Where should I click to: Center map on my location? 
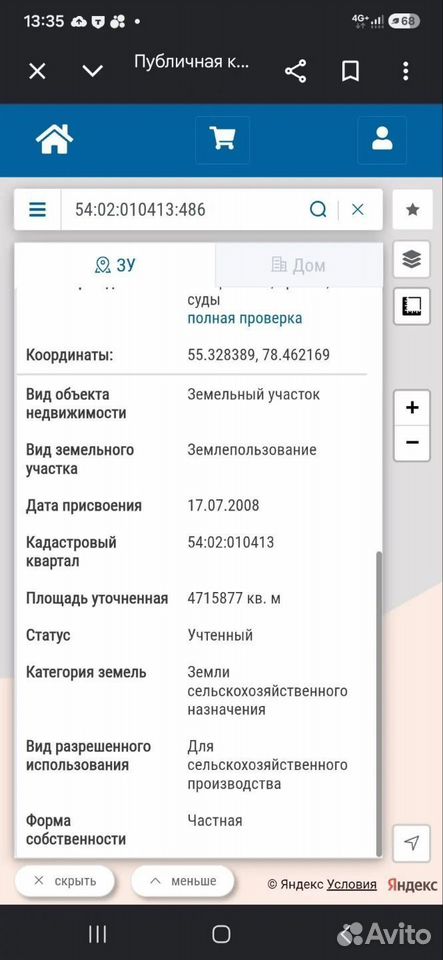(x=412, y=843)
